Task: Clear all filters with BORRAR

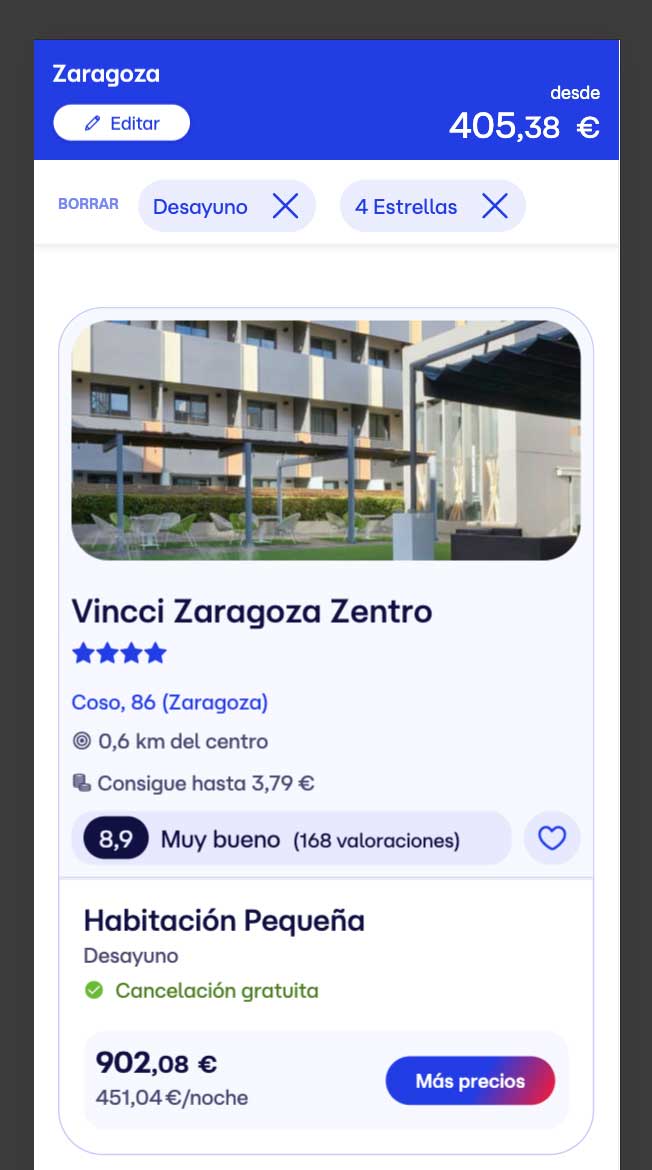Action: 88,204
